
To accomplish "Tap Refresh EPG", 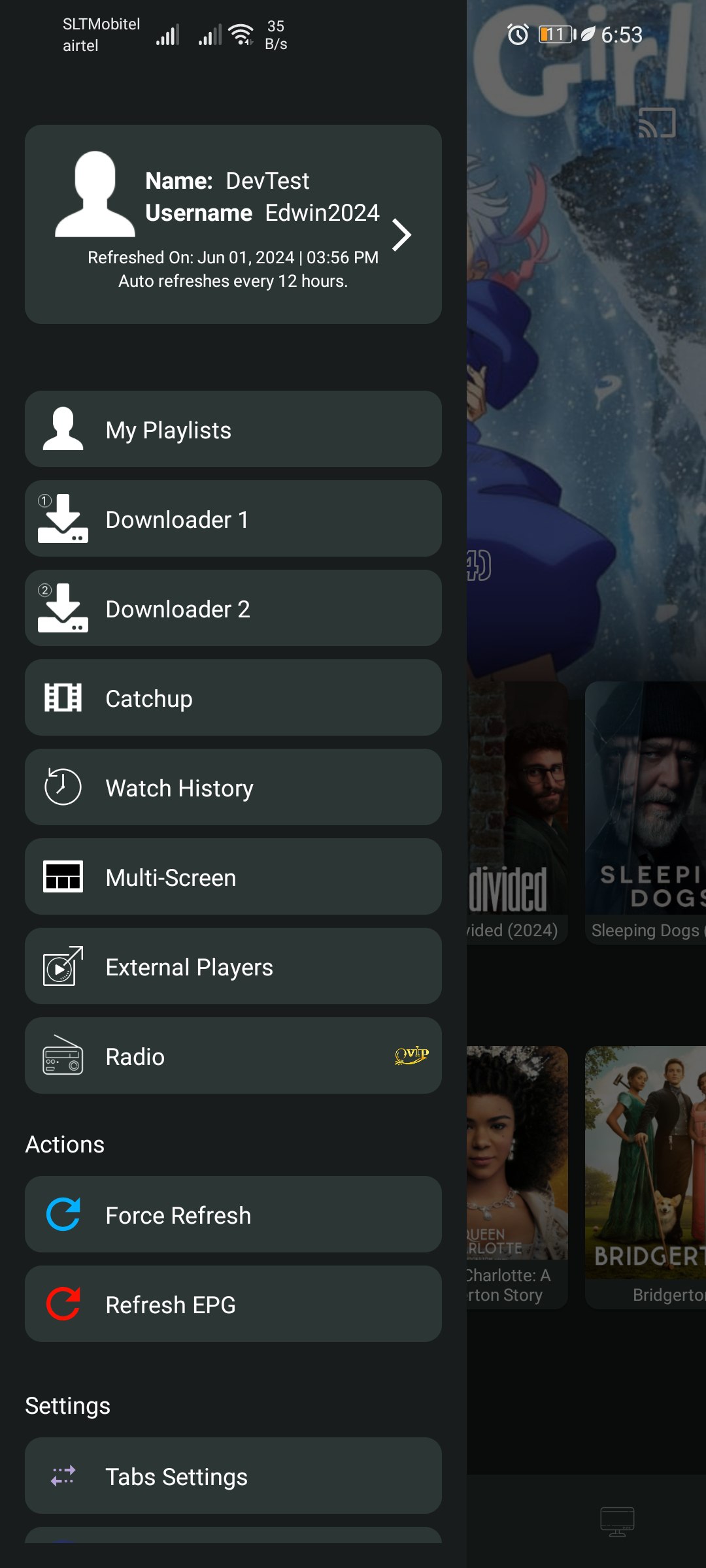I will [x=233, y=1304].
